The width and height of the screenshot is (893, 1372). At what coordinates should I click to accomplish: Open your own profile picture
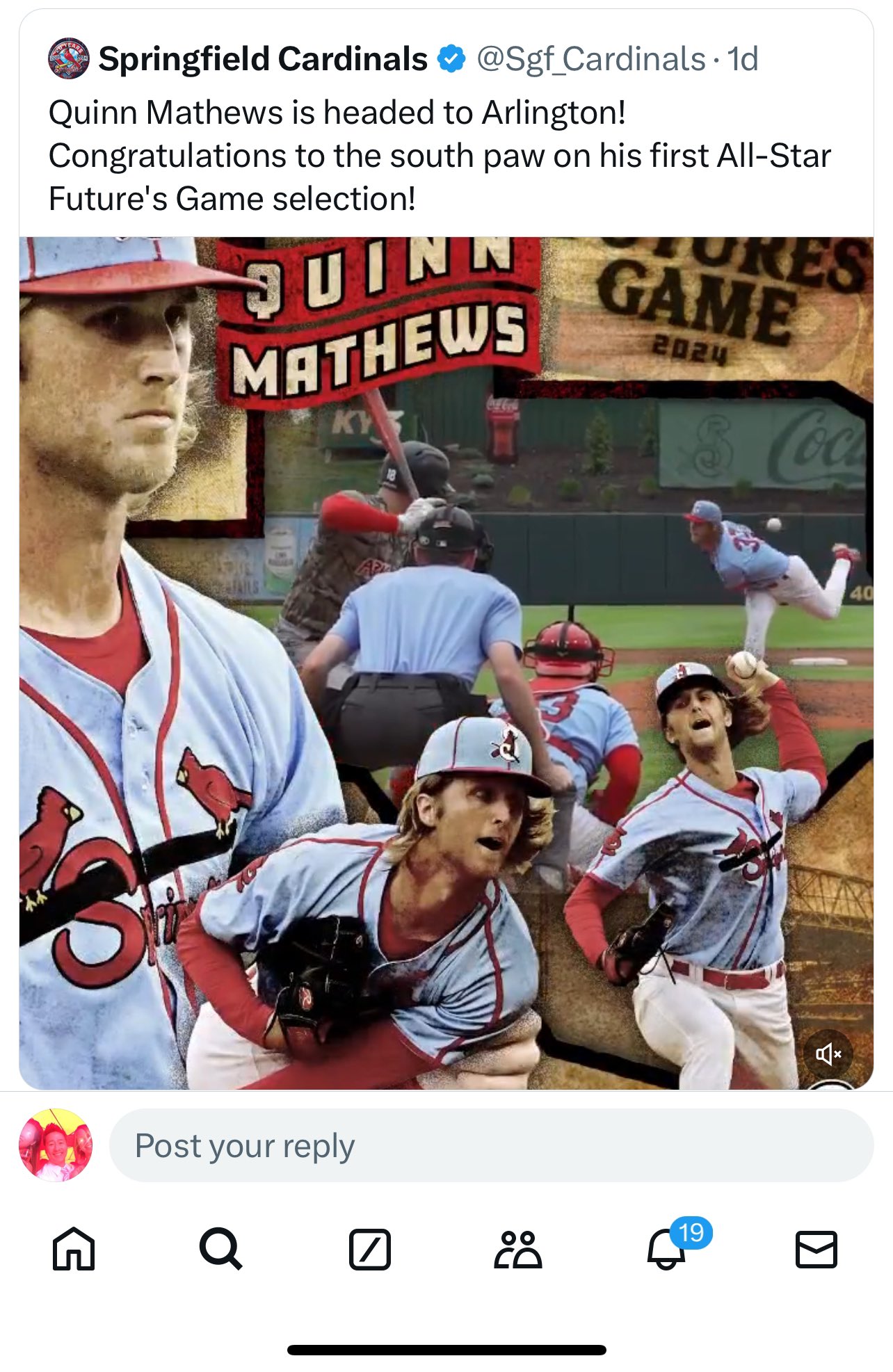(56, 1145)
